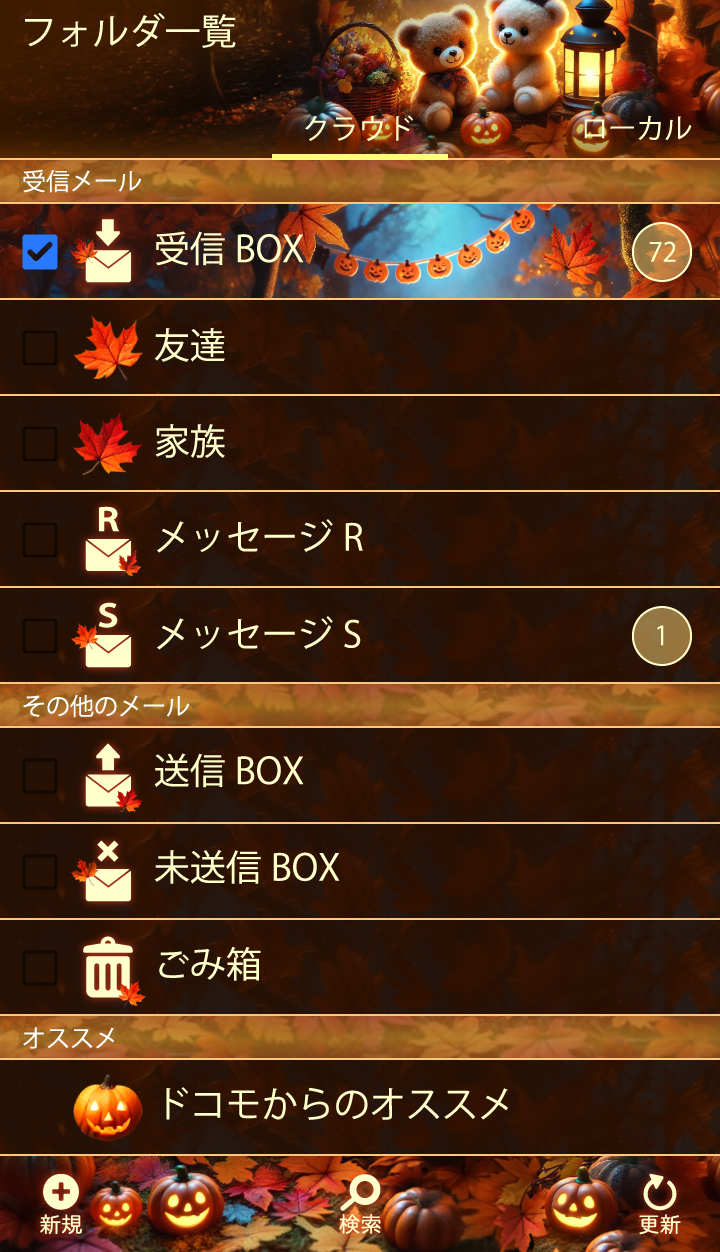This screenshot has height=1252, width=720.
Task: Refresh folders with 更新
Action: 659,1204
